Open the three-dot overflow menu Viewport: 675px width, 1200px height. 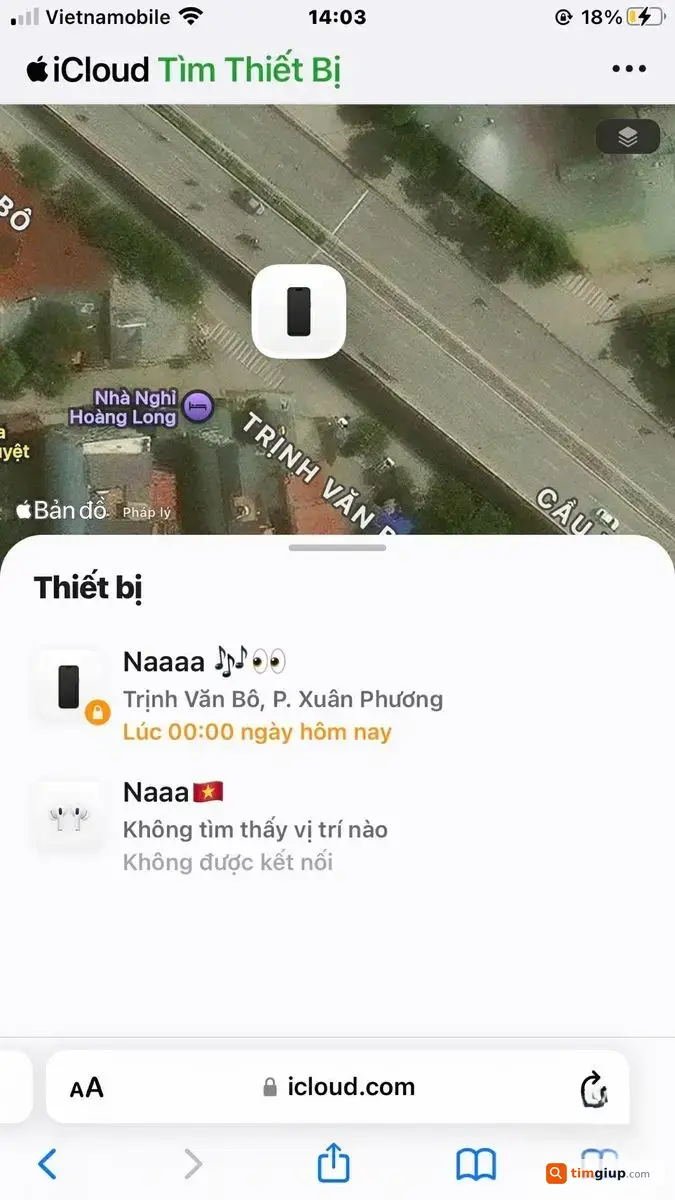click(x=629, y=69)
